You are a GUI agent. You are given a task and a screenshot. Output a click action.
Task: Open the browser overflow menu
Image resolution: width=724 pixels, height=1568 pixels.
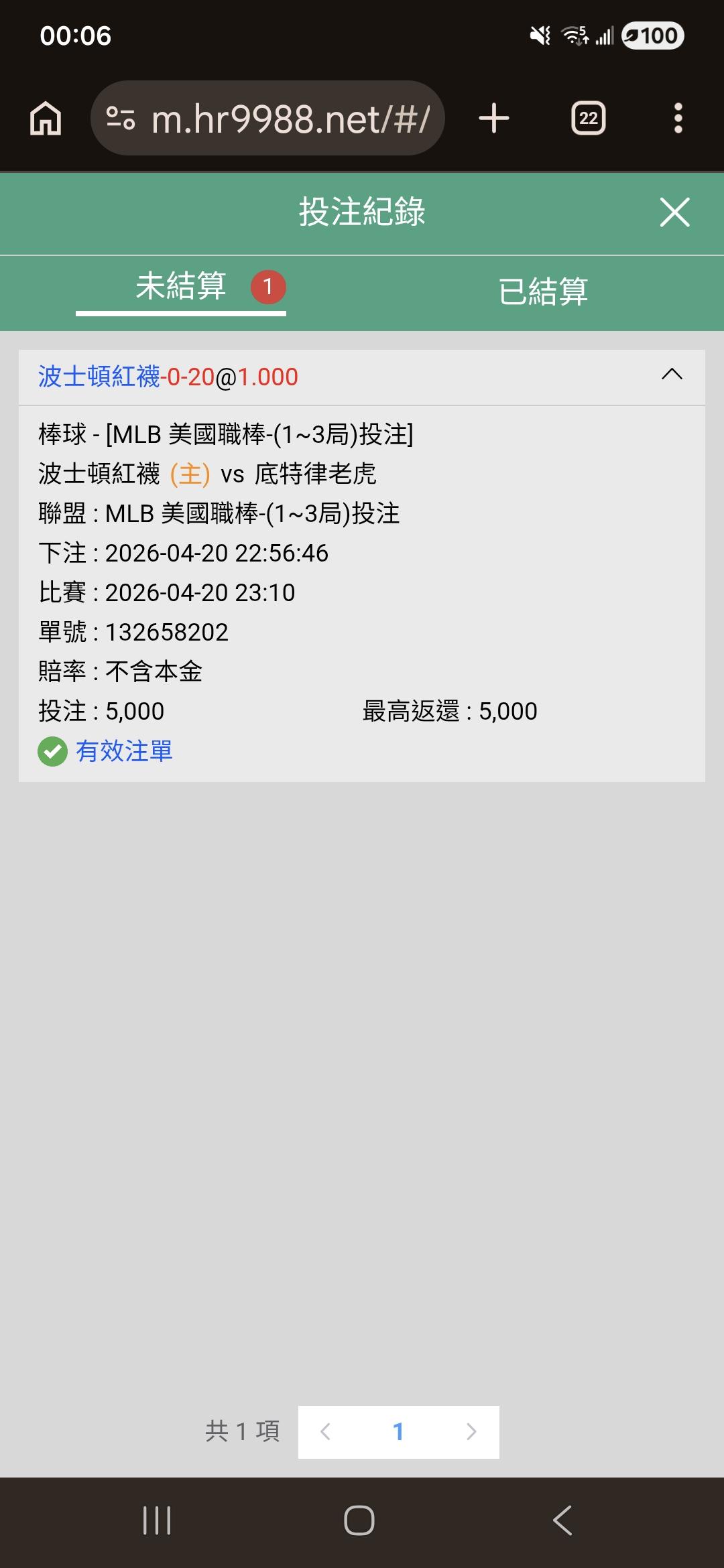[x=678, y=119]
